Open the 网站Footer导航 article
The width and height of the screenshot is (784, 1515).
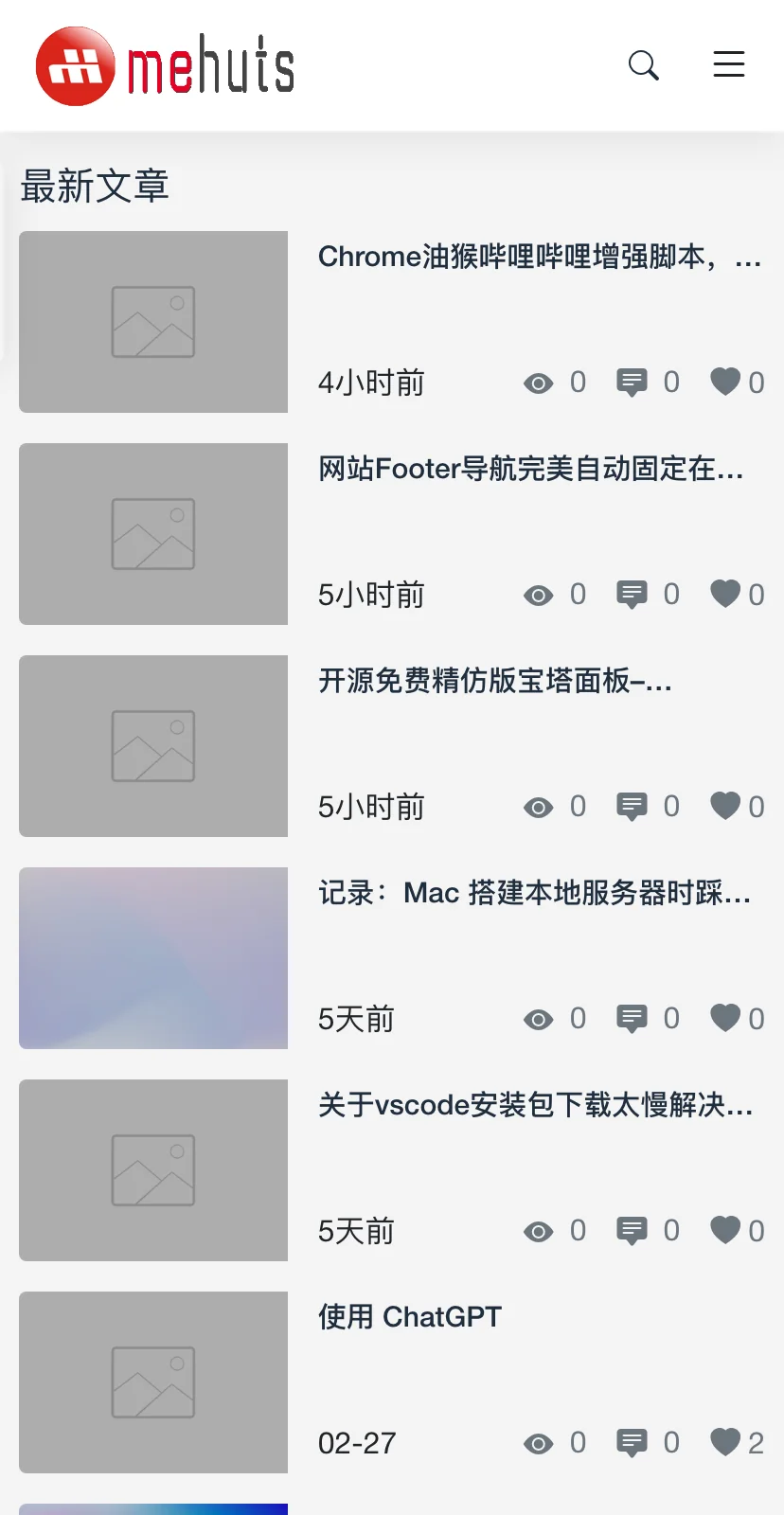point(530,469)
